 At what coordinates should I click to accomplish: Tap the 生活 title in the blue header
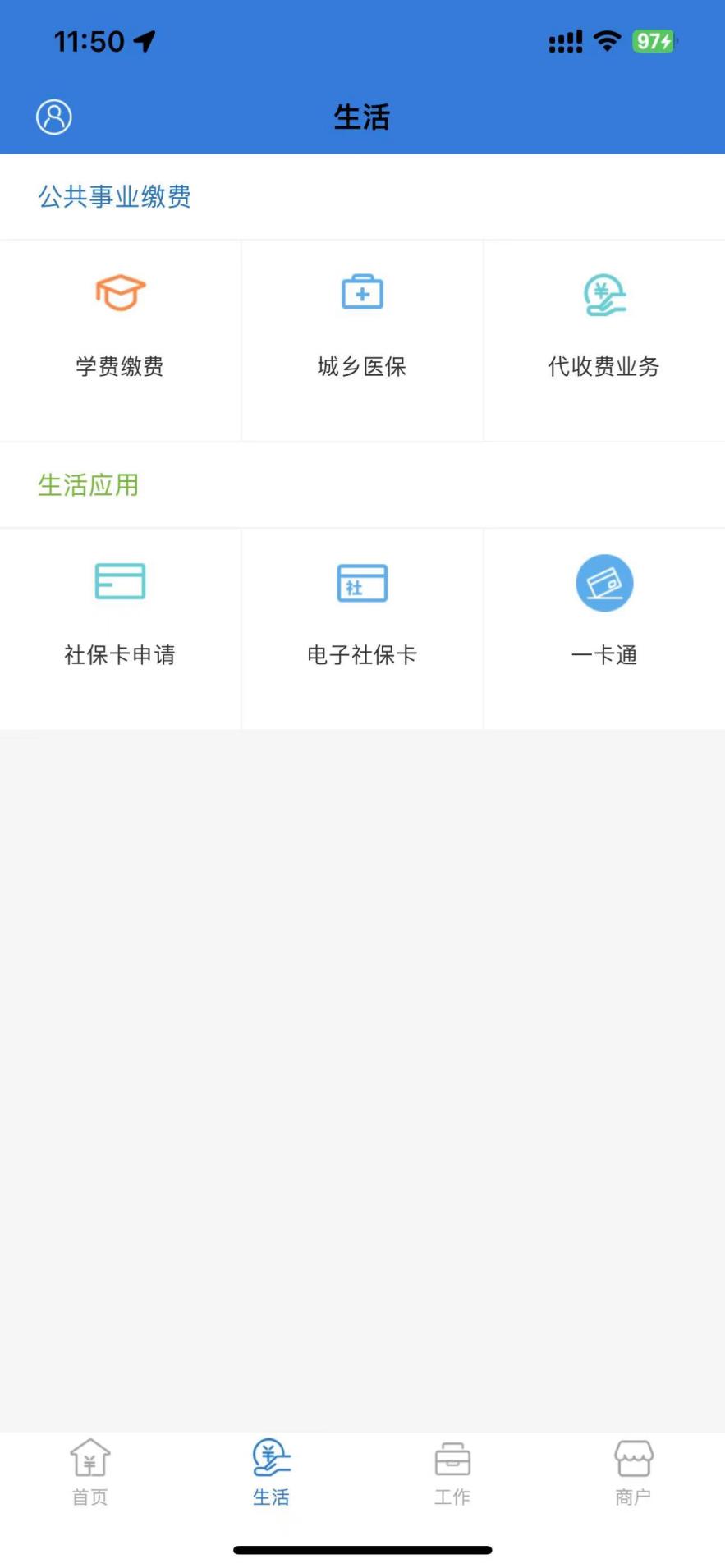pos(361,116)
